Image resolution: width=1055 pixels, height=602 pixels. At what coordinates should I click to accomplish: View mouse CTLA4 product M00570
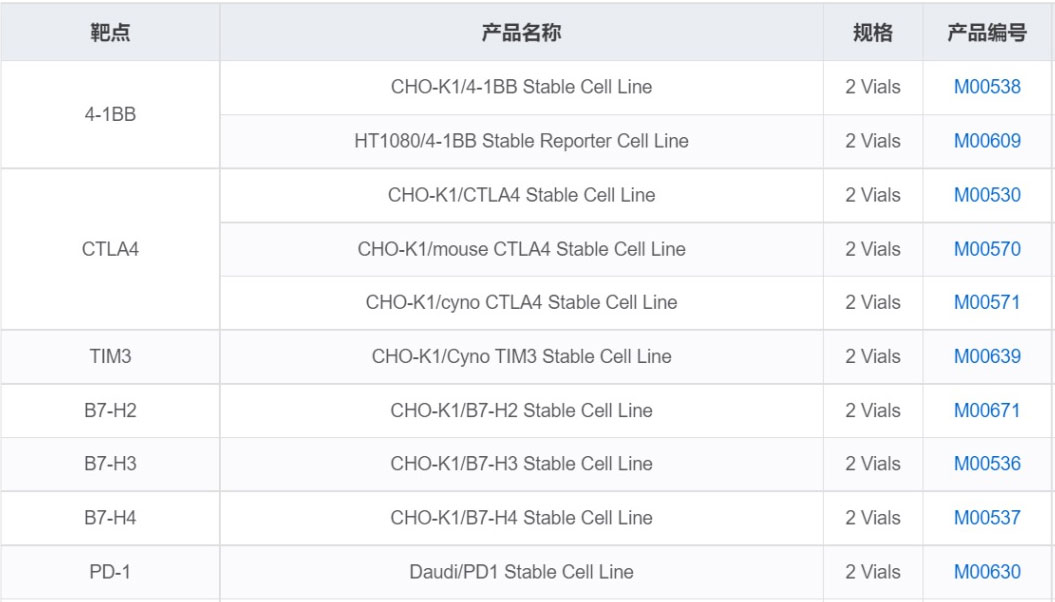[986, 249]
